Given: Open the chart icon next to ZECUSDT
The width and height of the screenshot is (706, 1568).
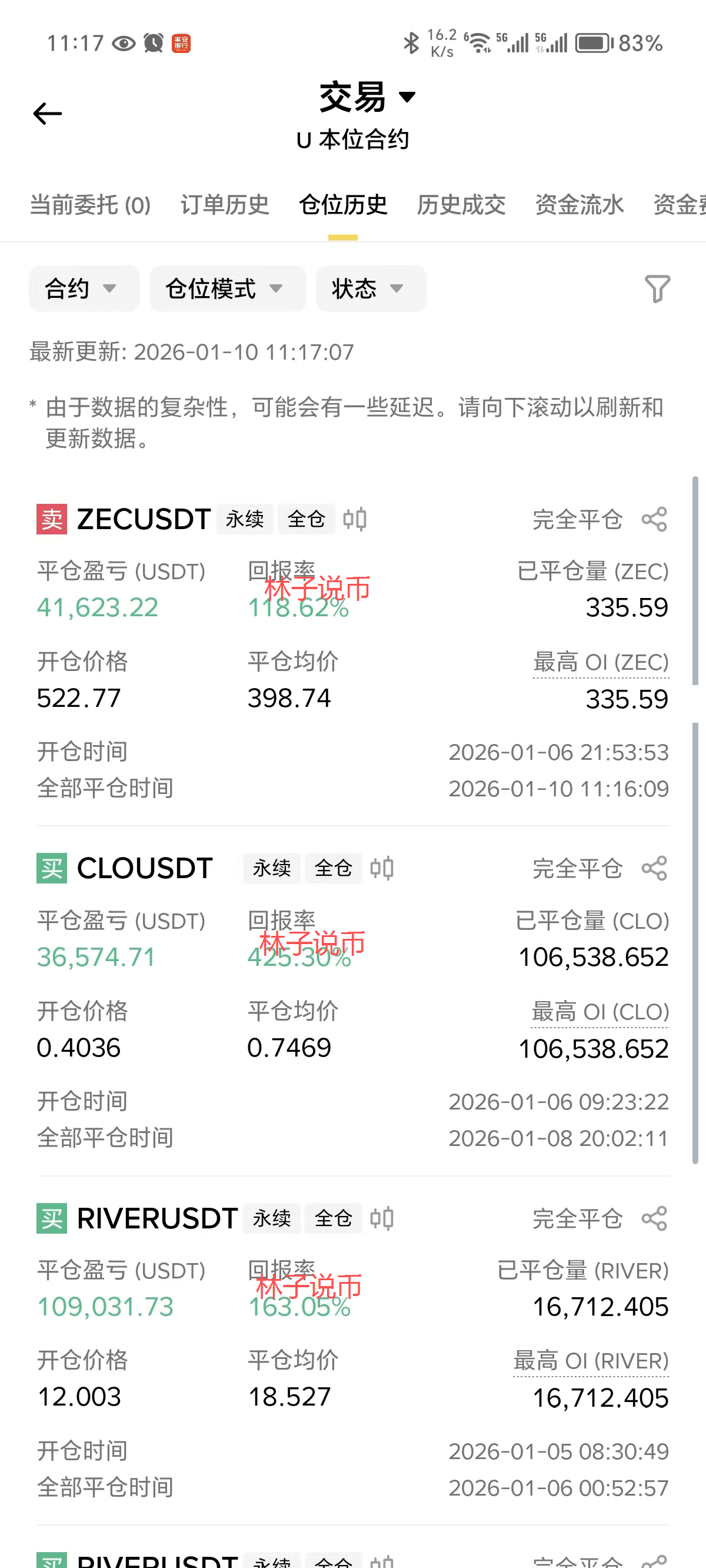Looking at the screenshot, I should (354, 519).
